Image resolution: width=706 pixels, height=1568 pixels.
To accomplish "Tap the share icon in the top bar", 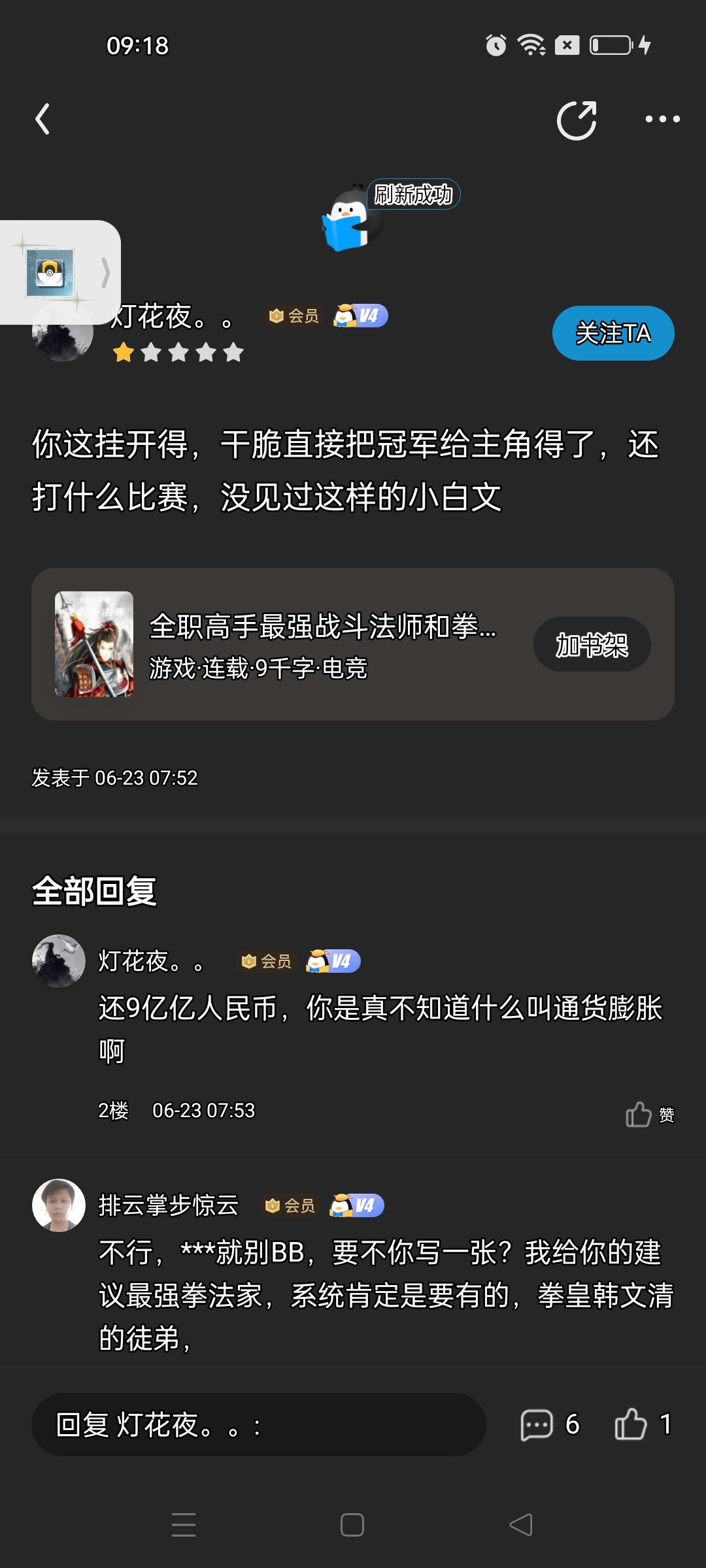I will (577, 120).
